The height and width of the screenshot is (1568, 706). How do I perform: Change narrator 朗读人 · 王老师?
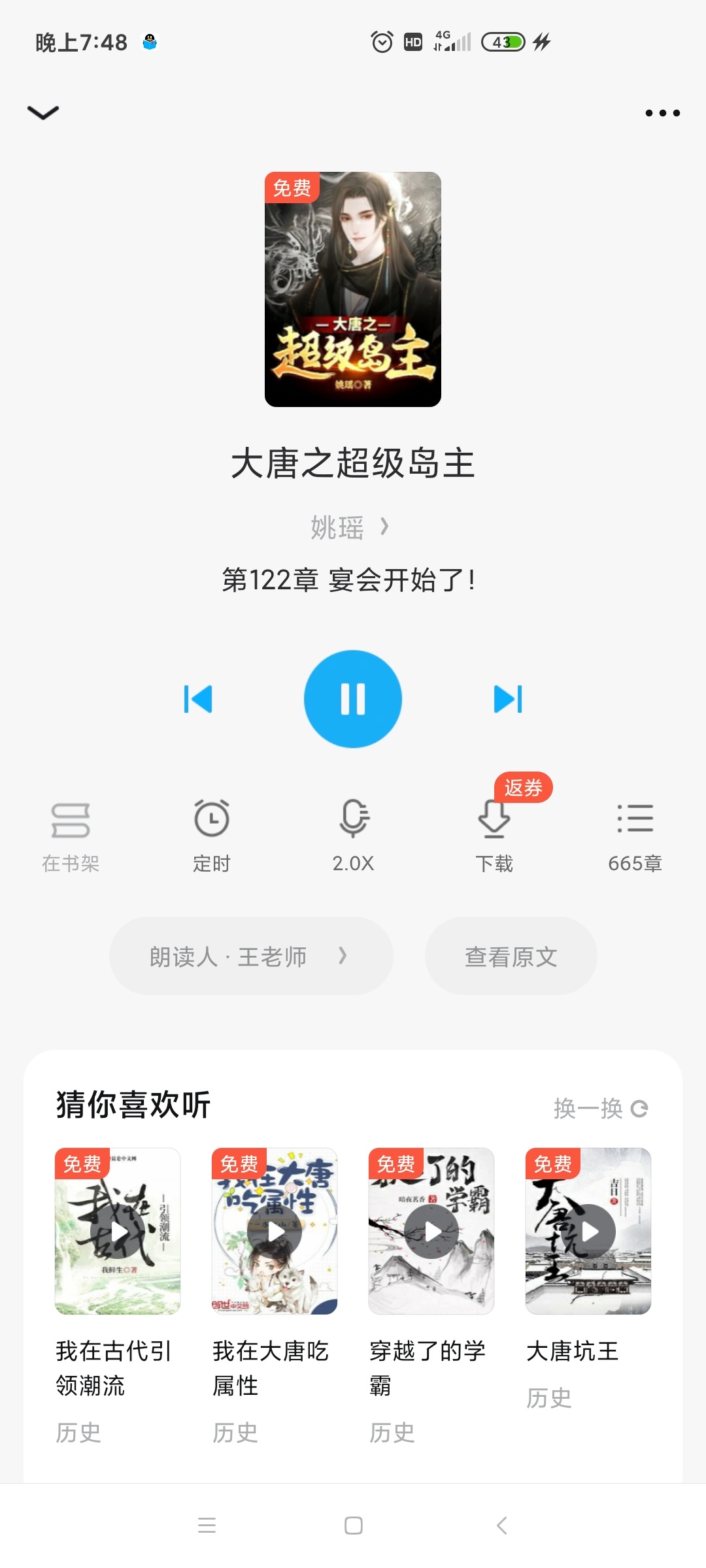click(250, 956)
